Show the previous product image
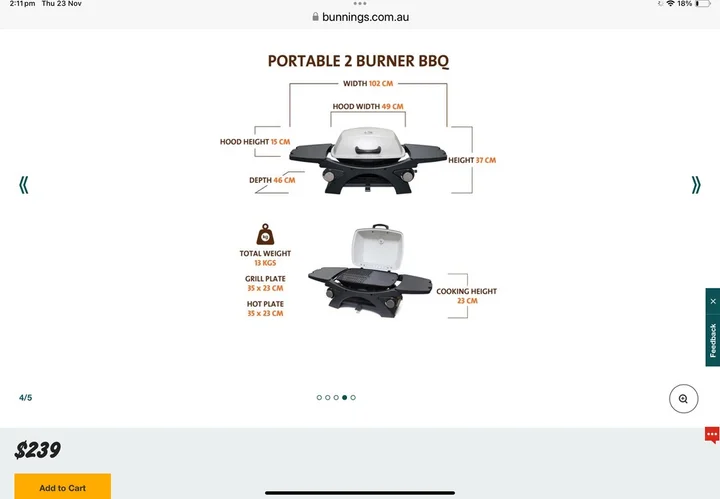The height and width of the screenshot is (499, 720). 24,184
